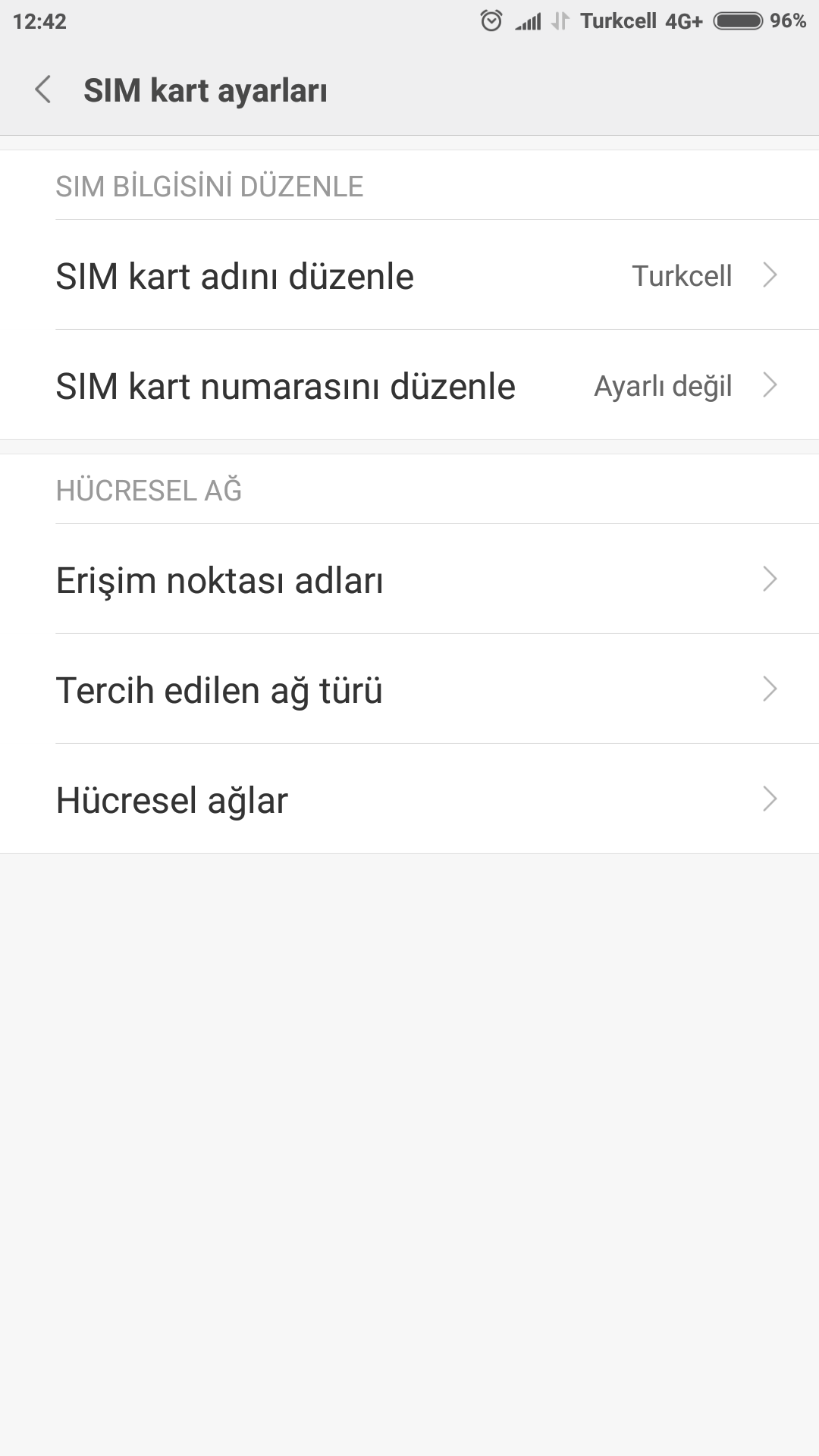
Task: Open SIM kart numarasını düzenle
Action: point(409,385)
